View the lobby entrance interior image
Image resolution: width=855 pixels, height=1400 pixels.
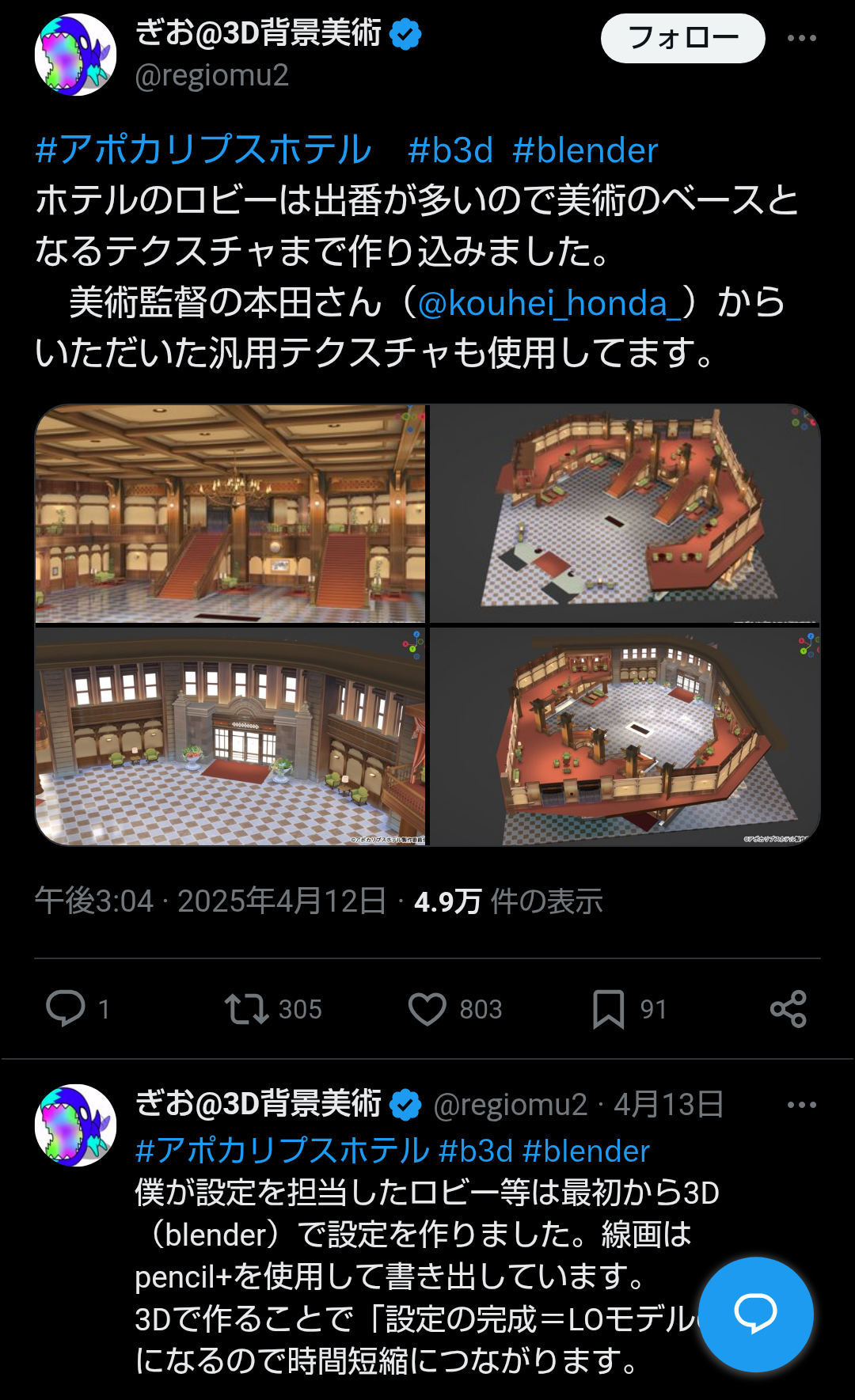230,737
